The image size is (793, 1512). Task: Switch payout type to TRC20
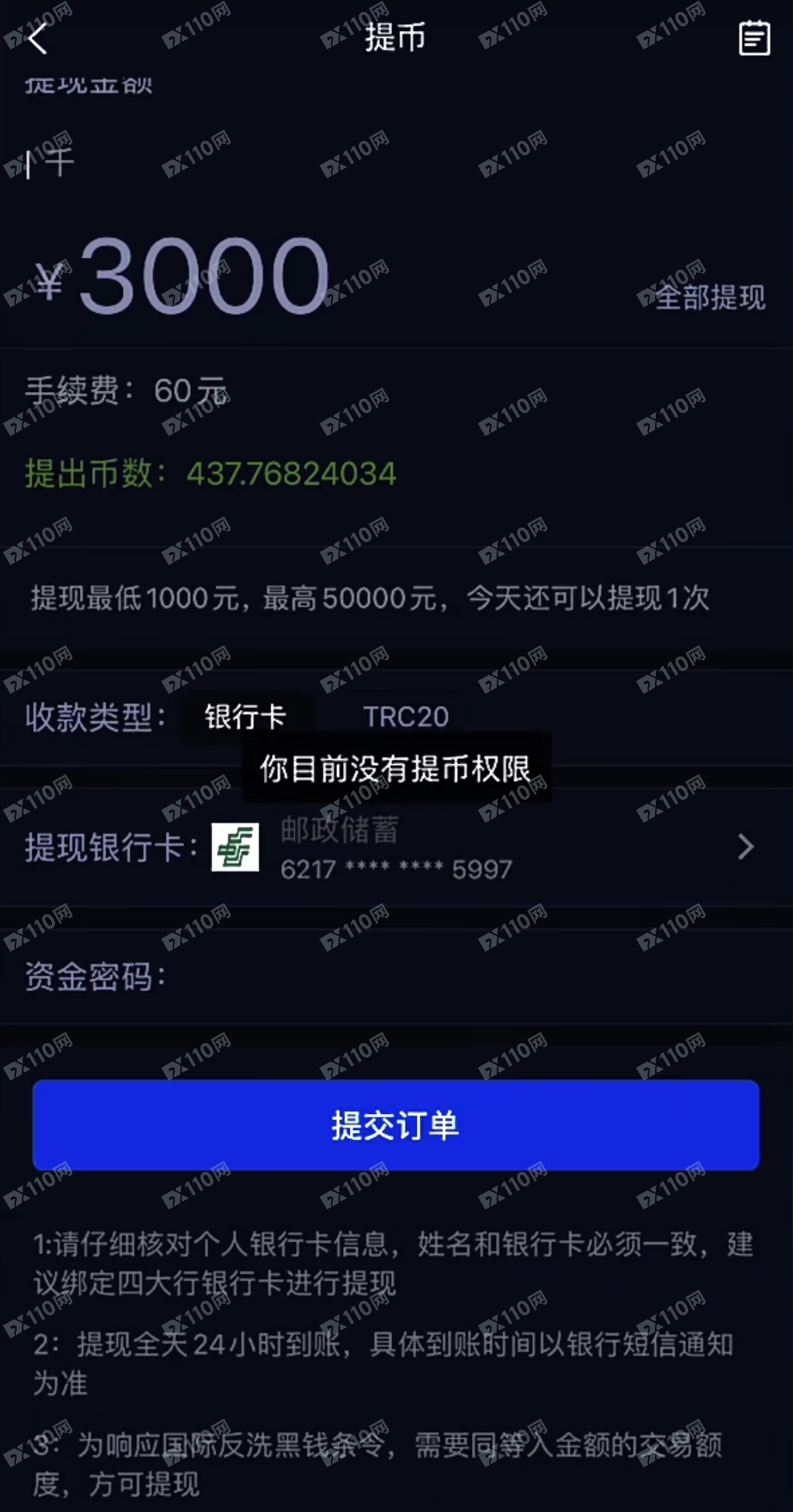coord(406,716)
